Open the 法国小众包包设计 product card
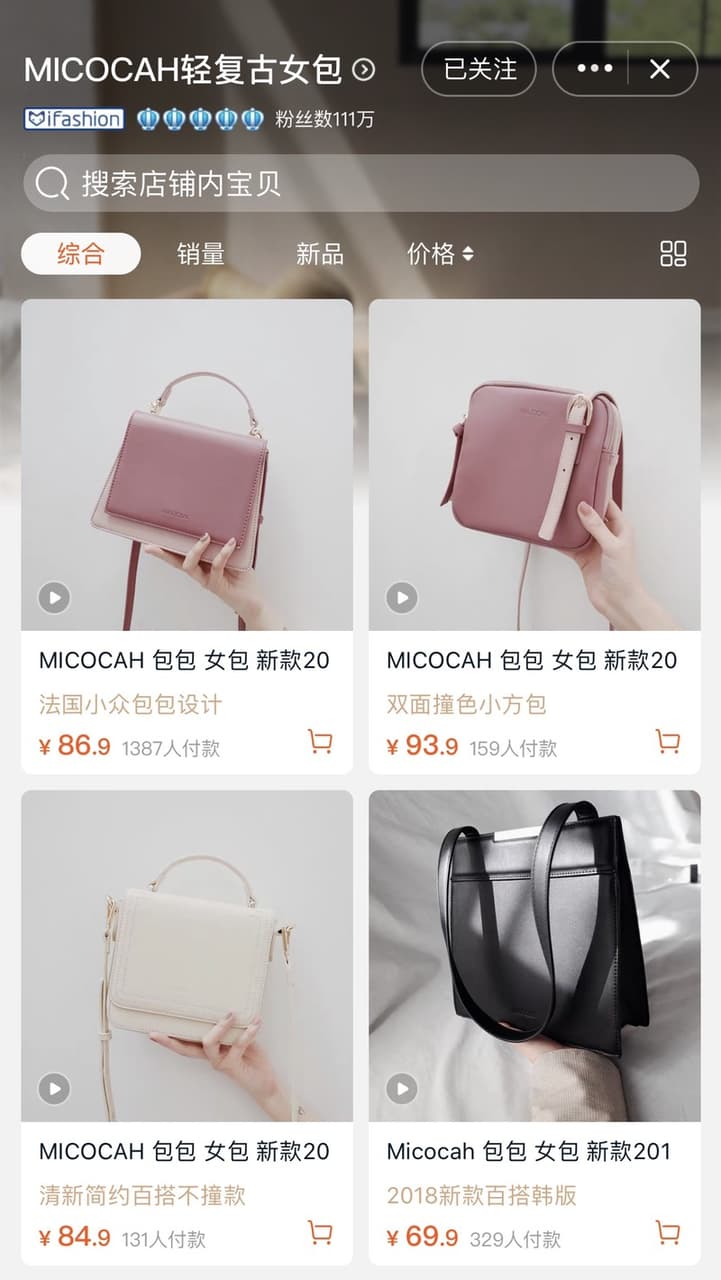Image resolution: width=721 pixels, height=1280 pixels. 187,537
